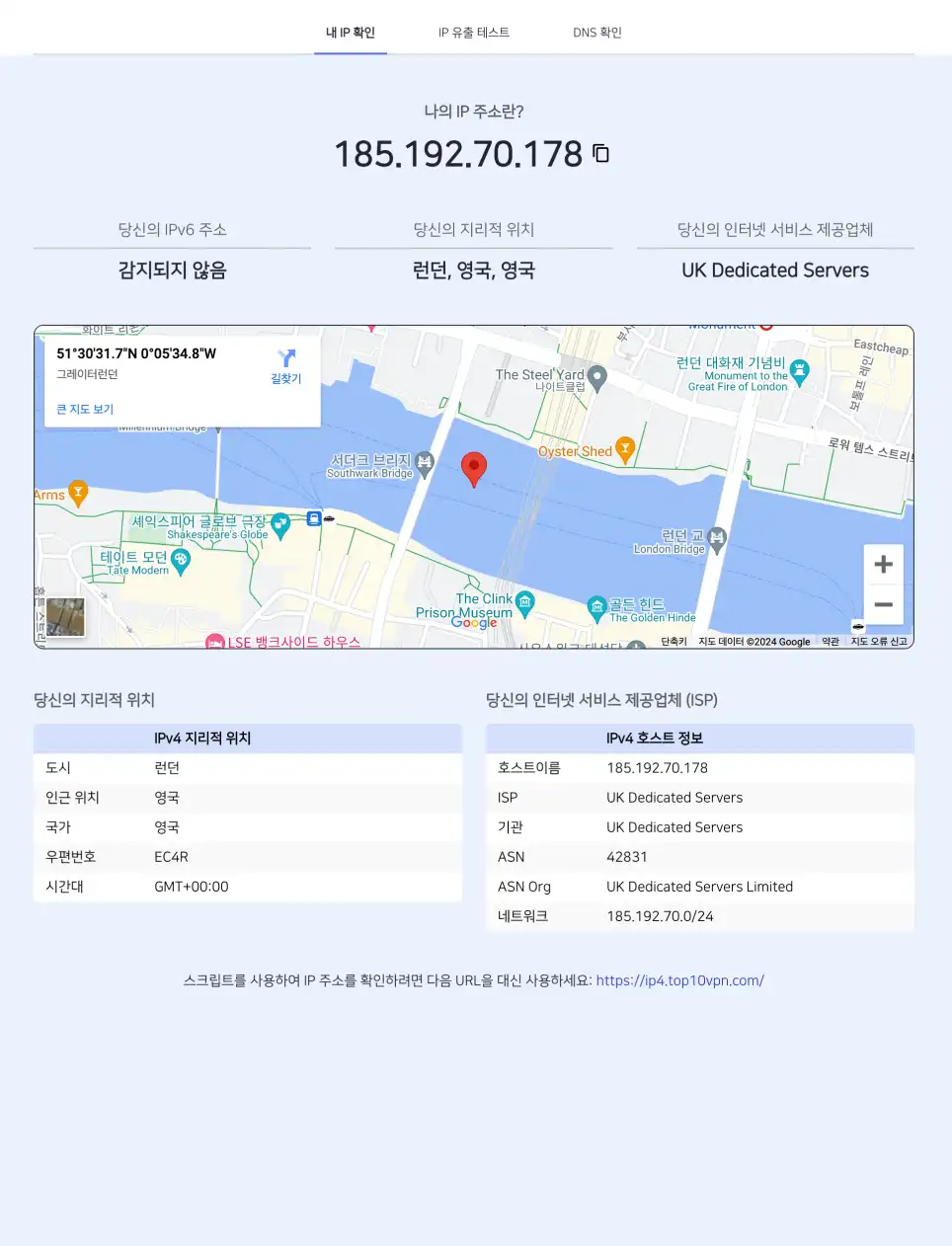The width and height of the screenshot is (952, 1246).
Task: Switch to the DNS 확인 tab
Action: 597,33
